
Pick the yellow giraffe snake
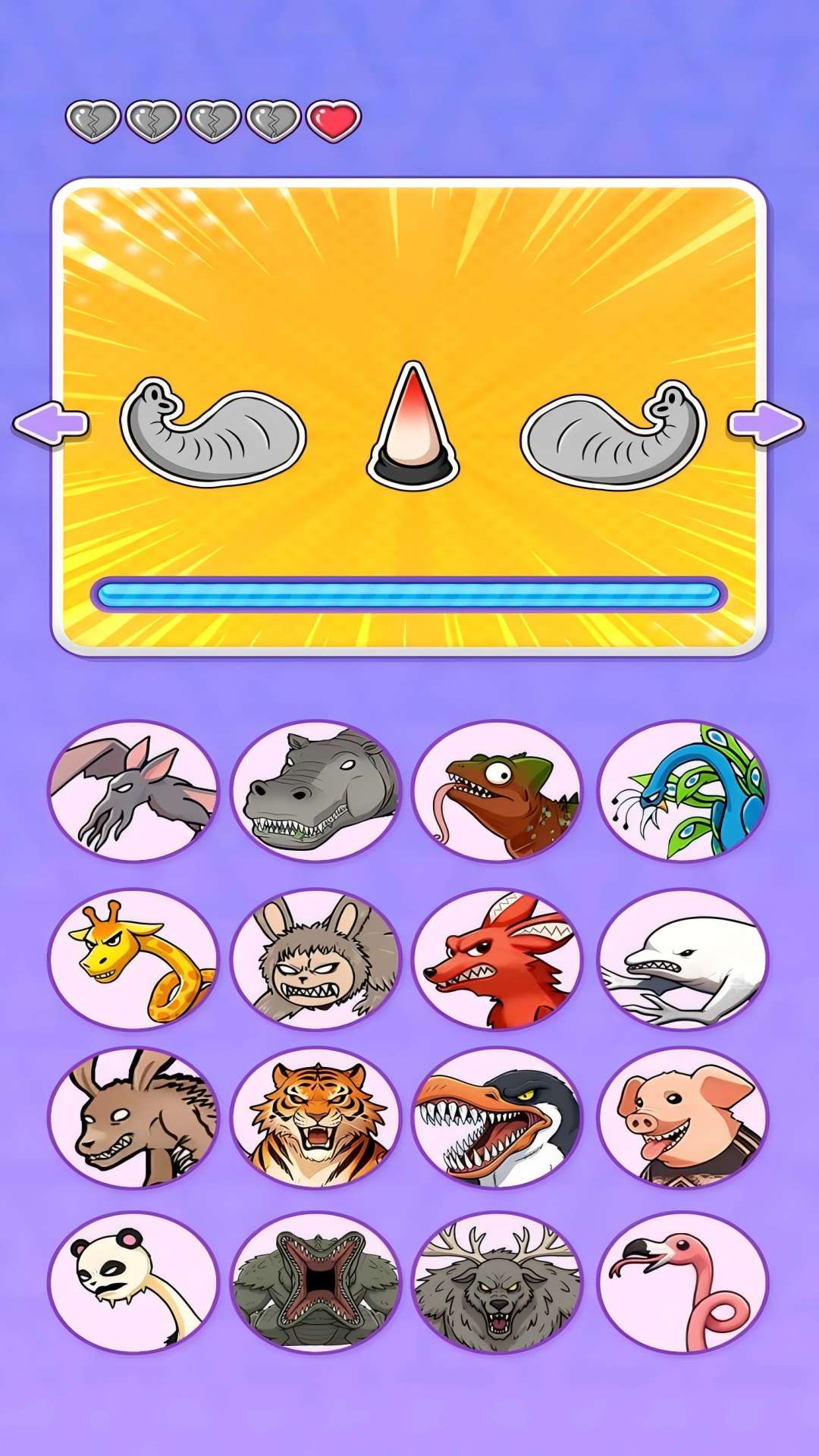[x=133, y=959]
